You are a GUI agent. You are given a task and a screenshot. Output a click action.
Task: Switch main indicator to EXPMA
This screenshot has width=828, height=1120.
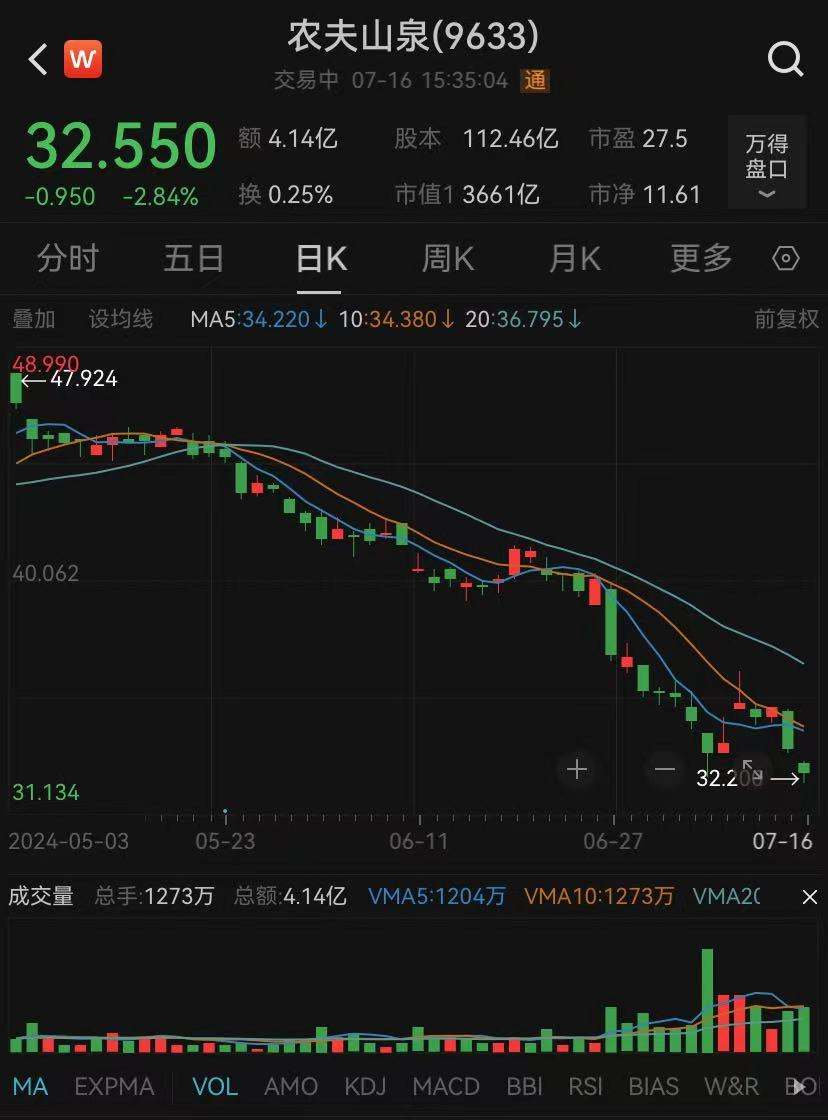114,1086
